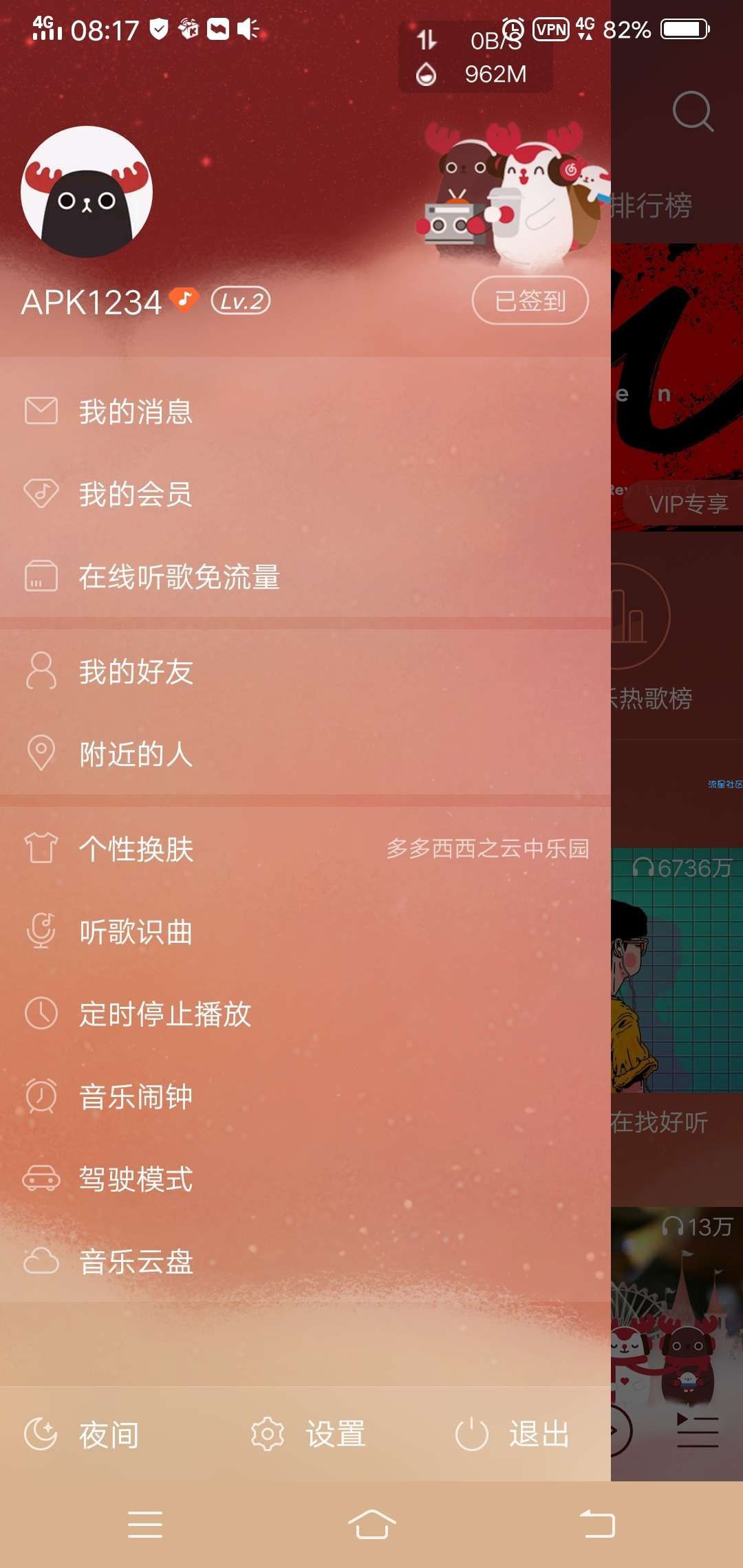Open 定时停止播放 sleep timer
The height and width of the screenshot is (1568, 743).
point(165,1014)
